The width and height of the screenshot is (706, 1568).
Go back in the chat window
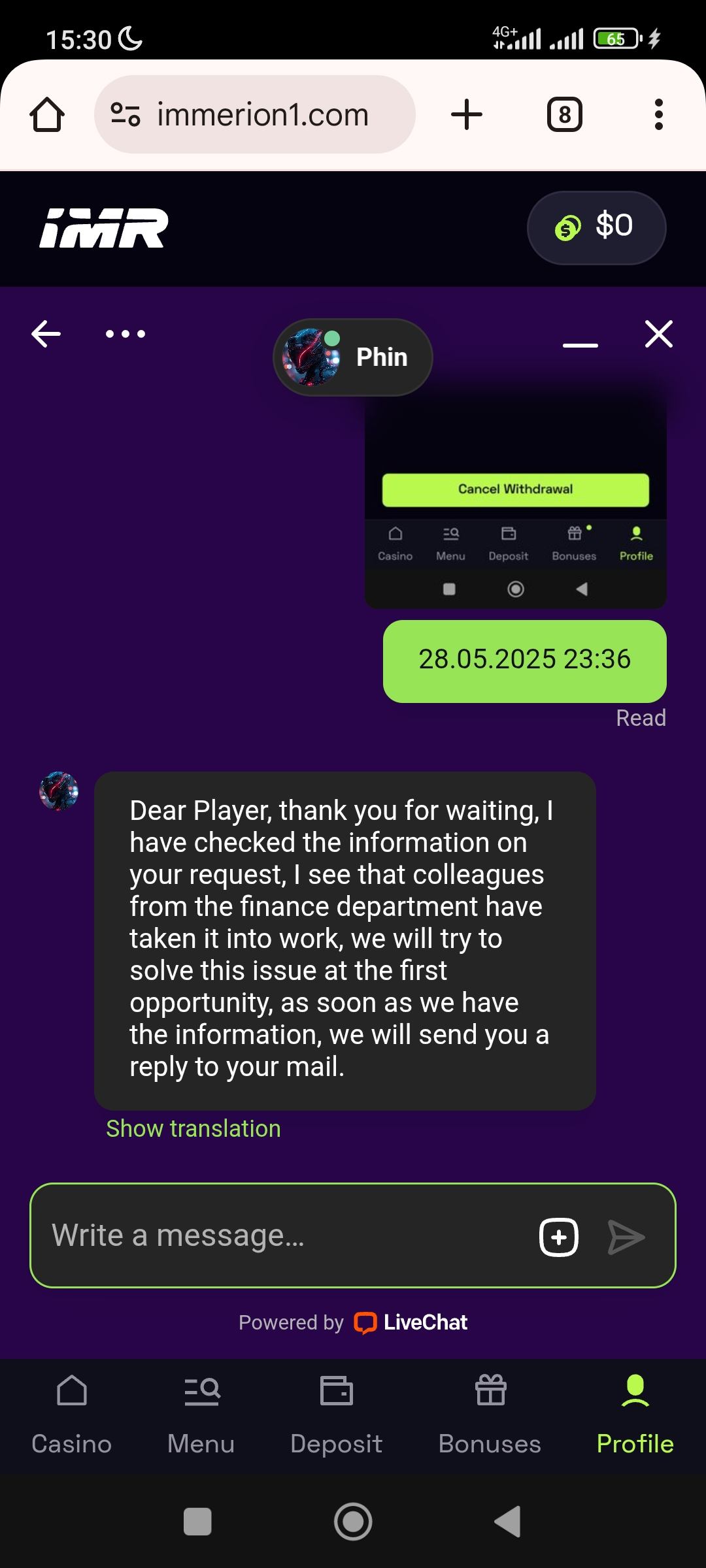point(46,334)
